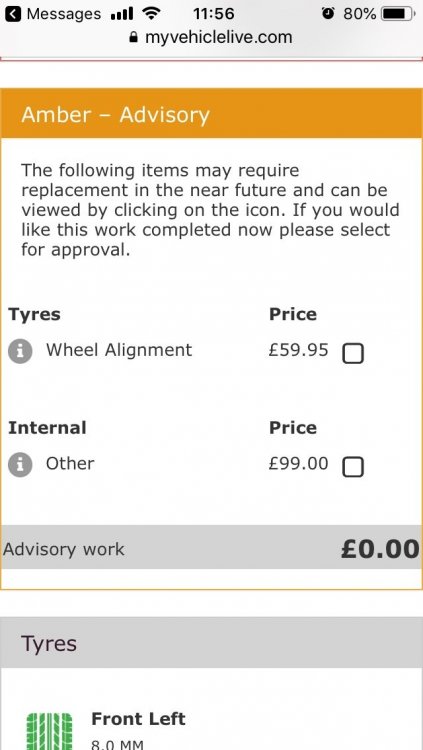
Task: View info icon next to Other
Action: coord(20,465)
